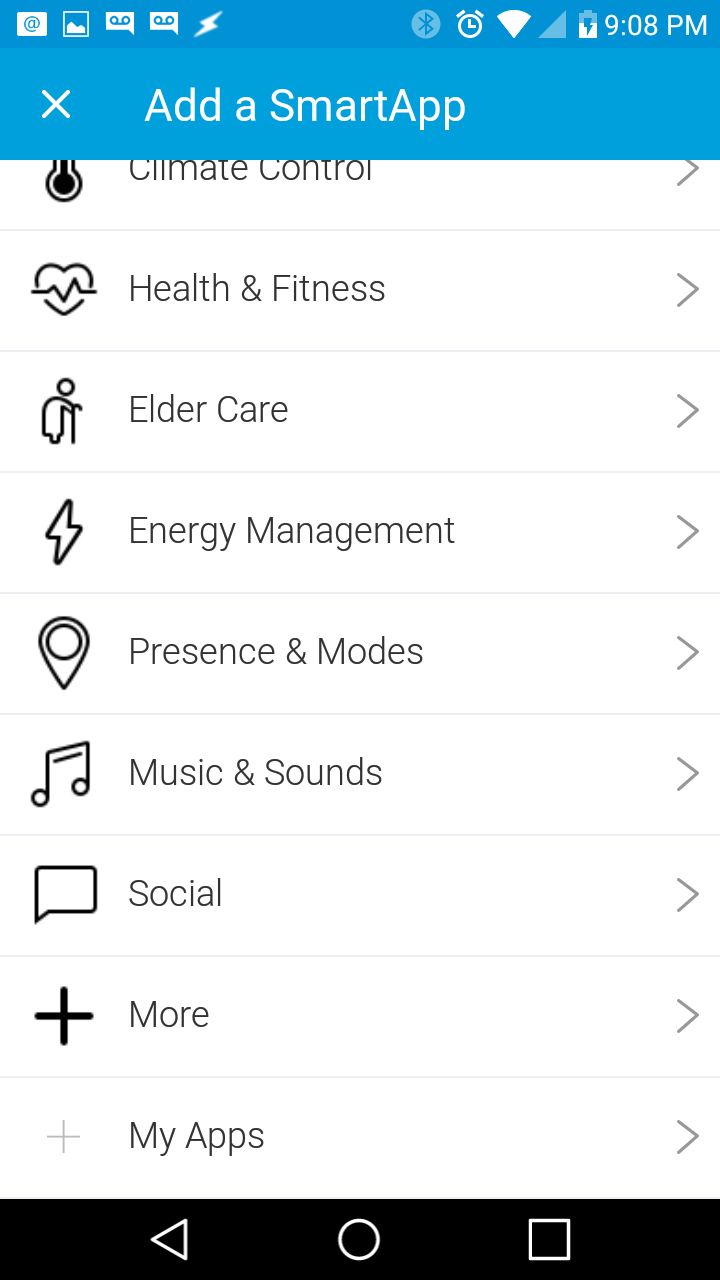Tap Music & Sounds to browse SmartApps
The width and height of the screenshot is (720, 1280).
coord(255,773)
